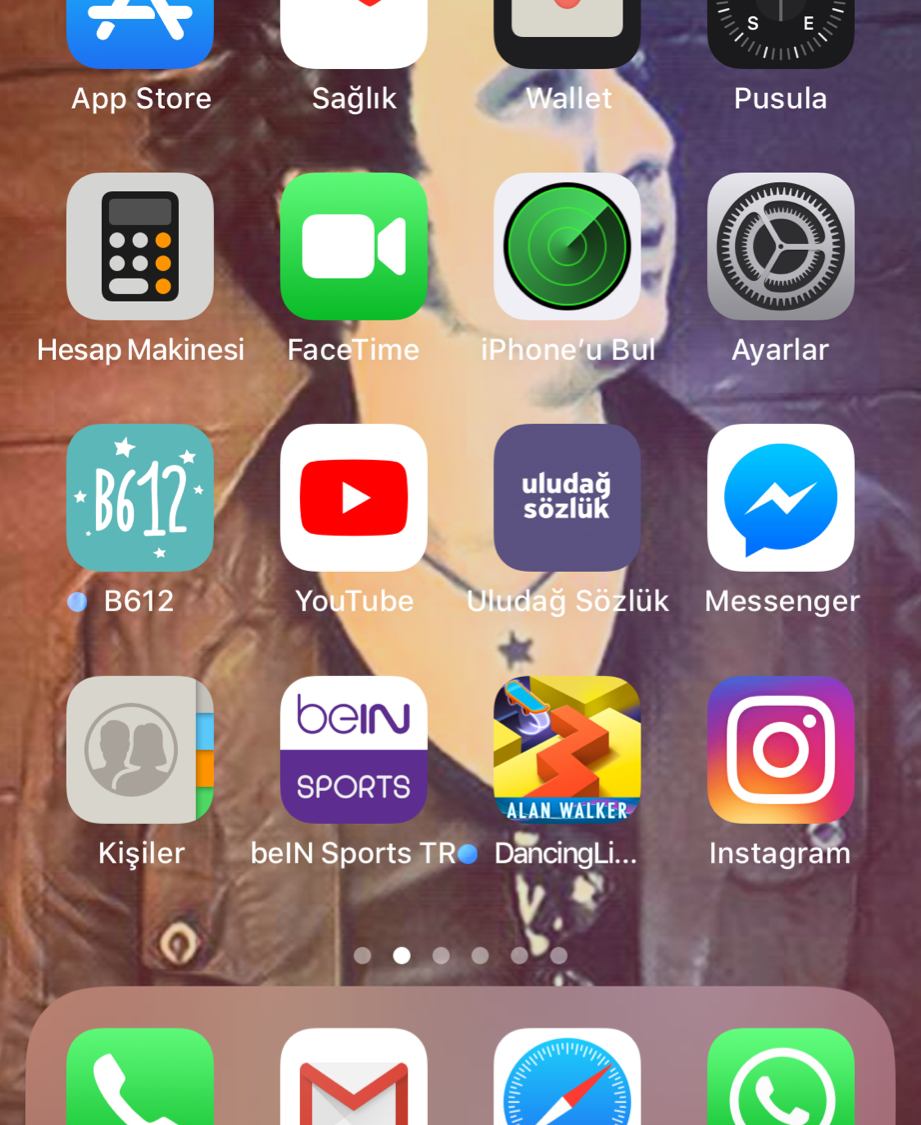This screenshot has height=1125, width=921.
Task: Open Ayarlar settings
Action: 780,247
